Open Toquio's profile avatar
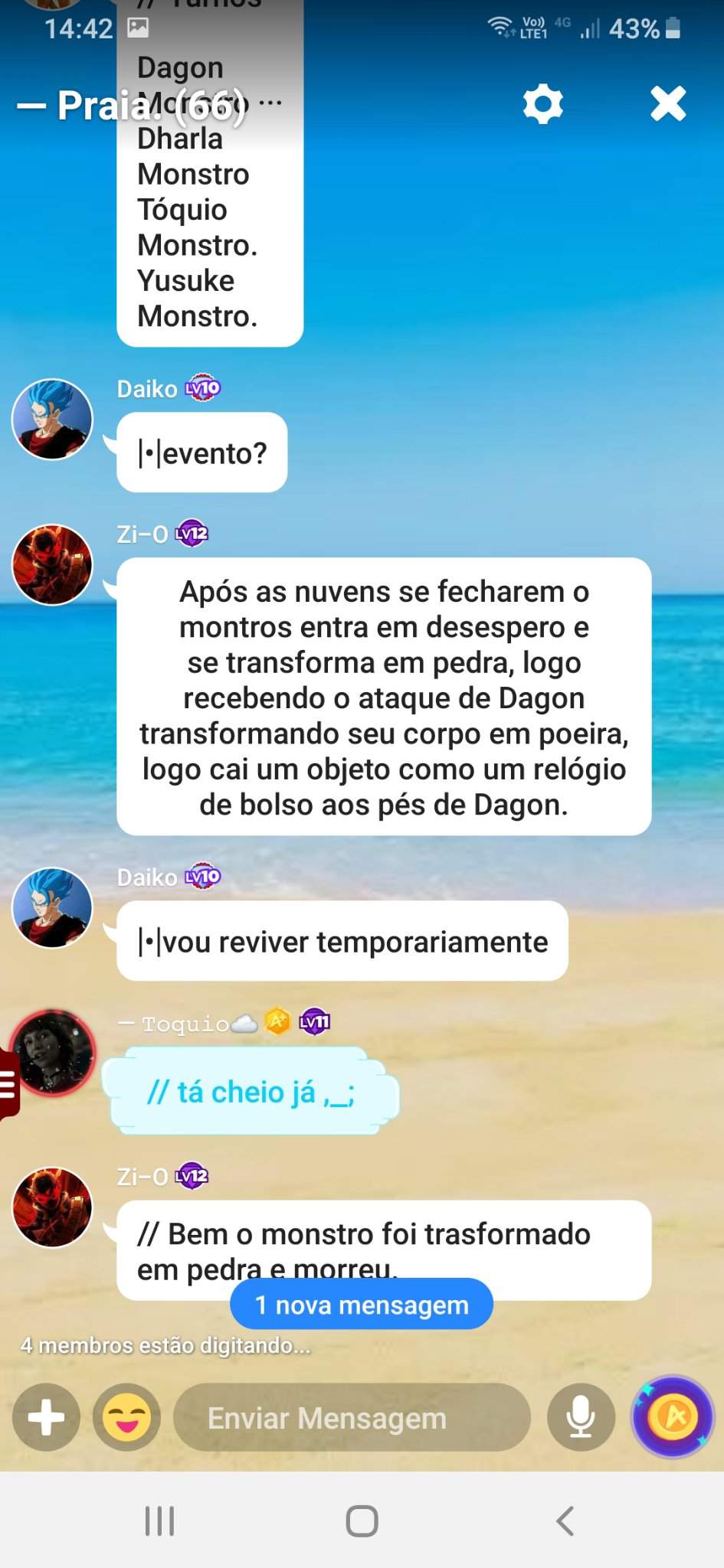The width and height of the screenshot is (724, 1568). pyautogui.click(x=53, y=1053)
